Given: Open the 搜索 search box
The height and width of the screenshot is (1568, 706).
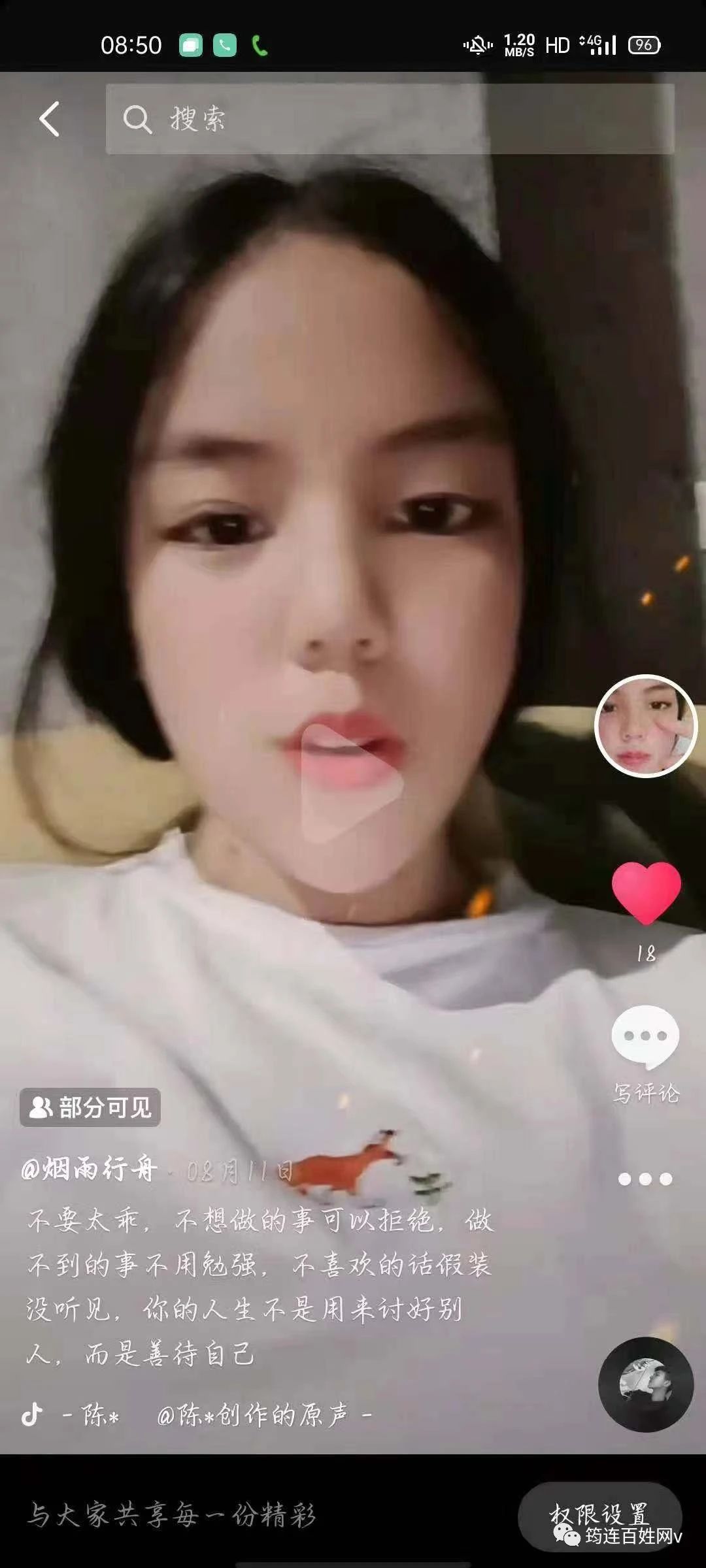Looking at the screenshot, I should click(x=390, y=119).
